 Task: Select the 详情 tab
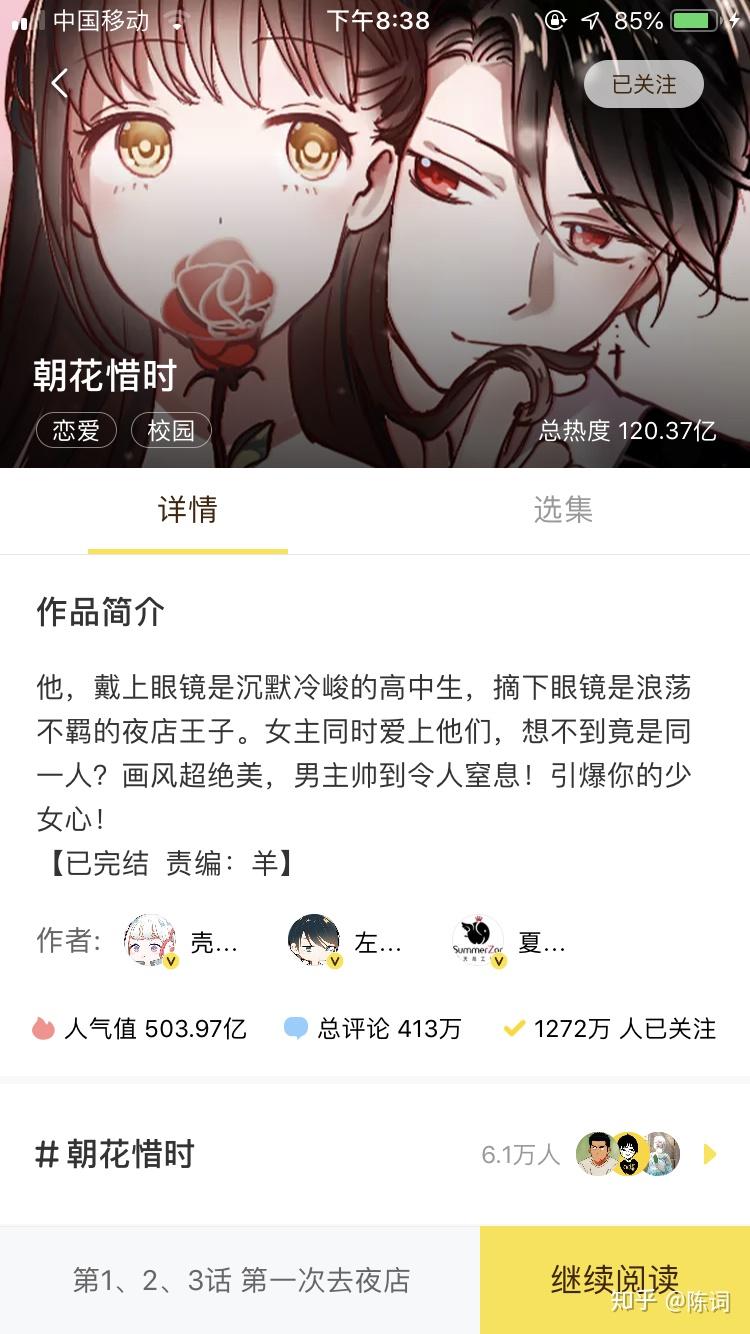(x=188, y=510)
